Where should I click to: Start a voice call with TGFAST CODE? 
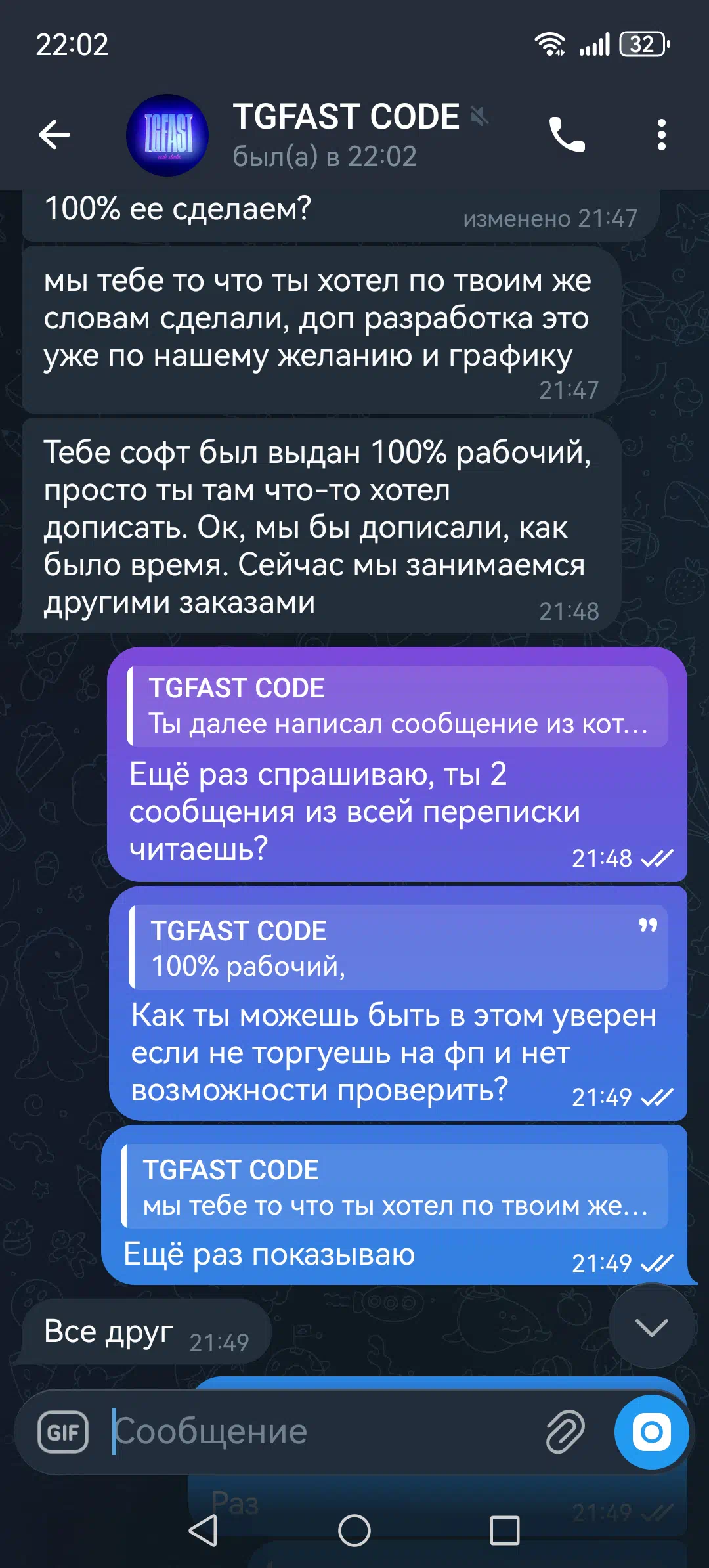point(567,135)
